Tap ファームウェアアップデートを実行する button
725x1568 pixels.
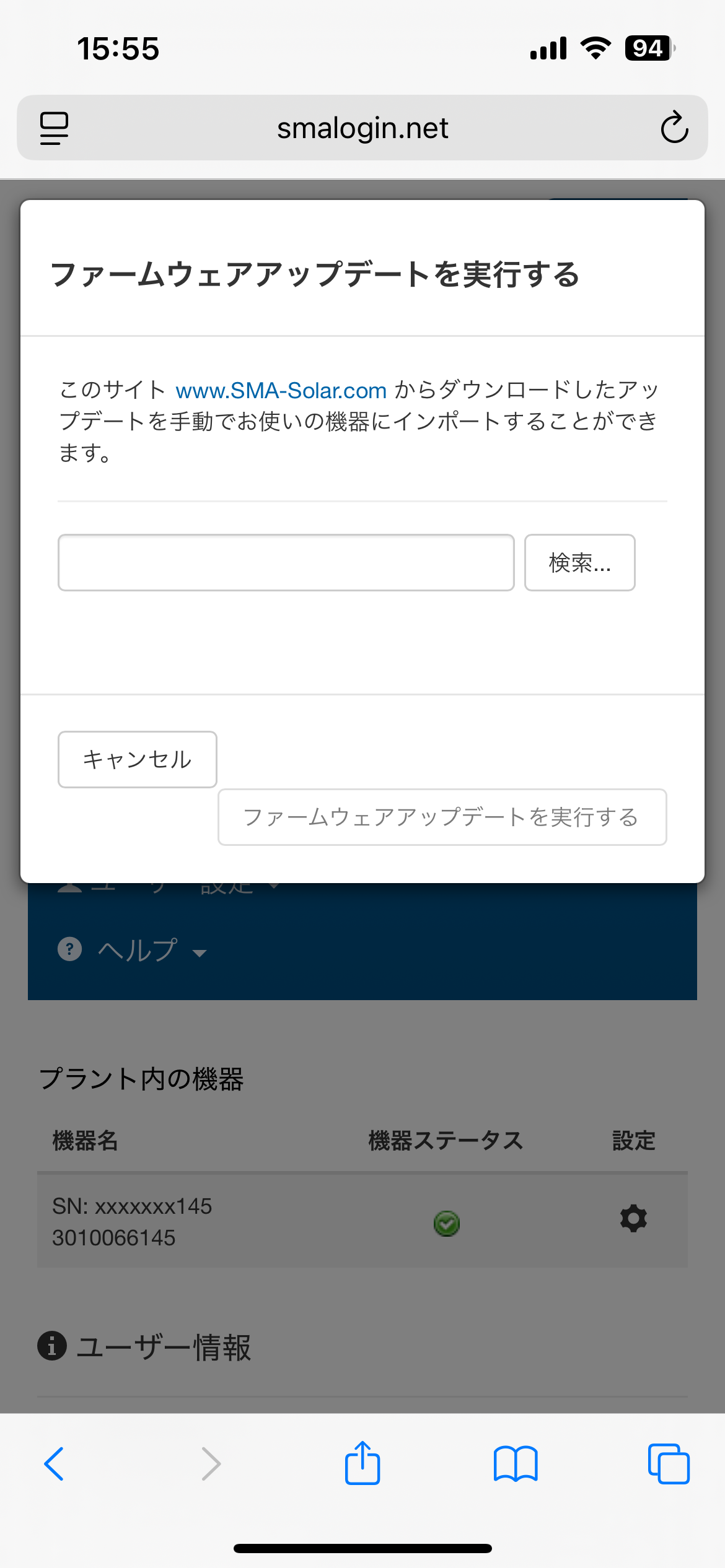pyautogui.click(x=442, y=817)
